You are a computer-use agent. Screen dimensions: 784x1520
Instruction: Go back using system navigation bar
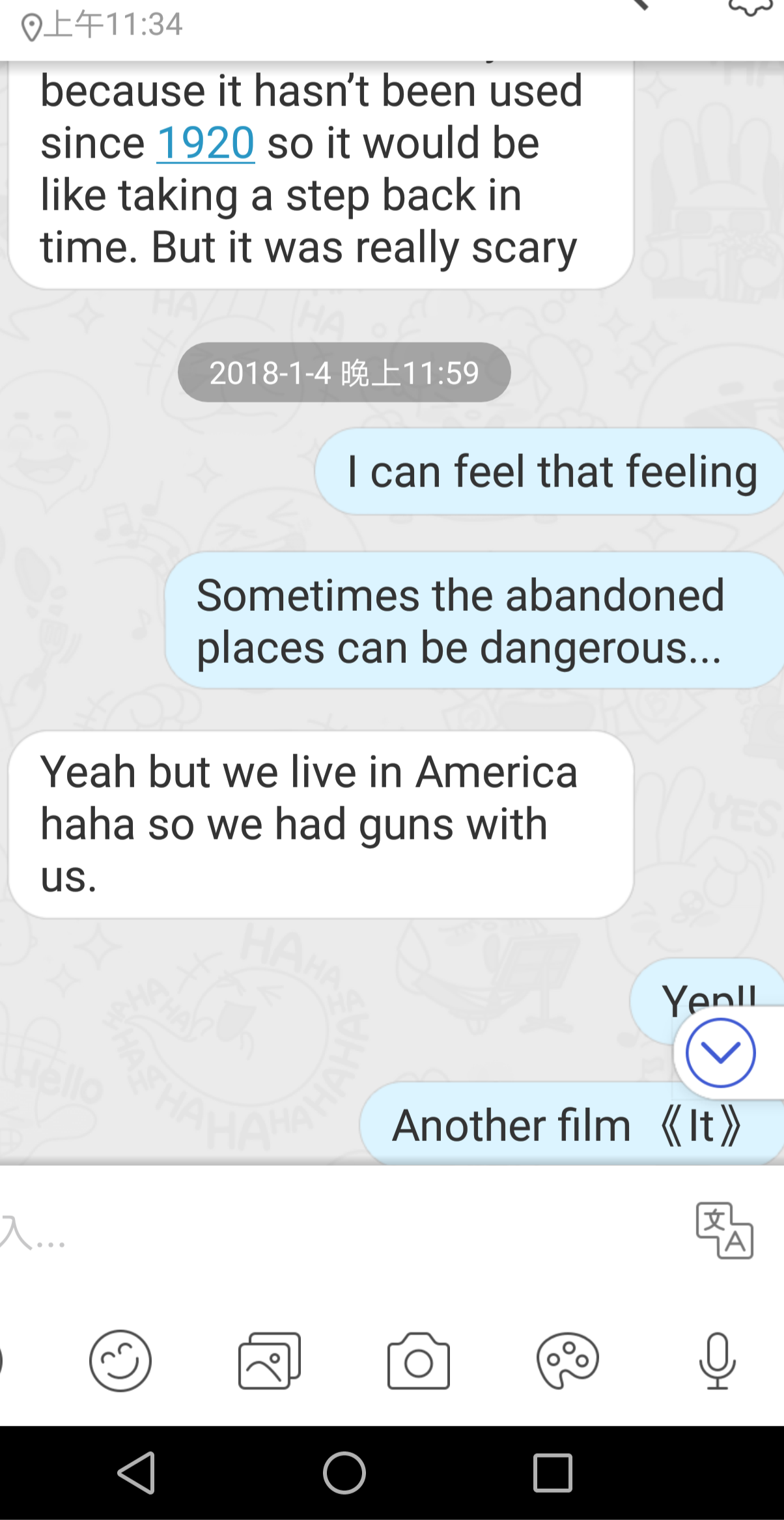[136, 1472]
